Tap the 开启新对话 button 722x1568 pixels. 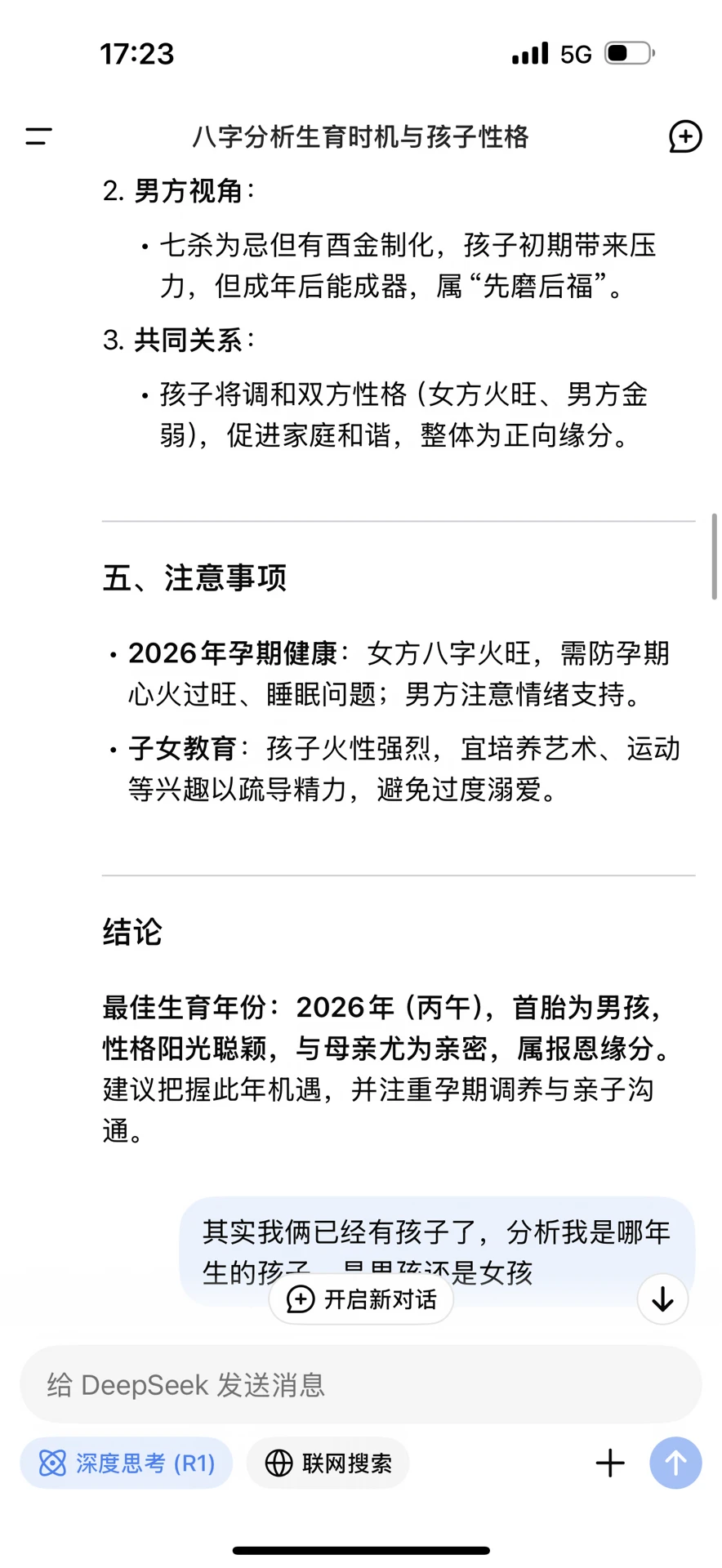pyautogui.click(x=361, y=1299)
